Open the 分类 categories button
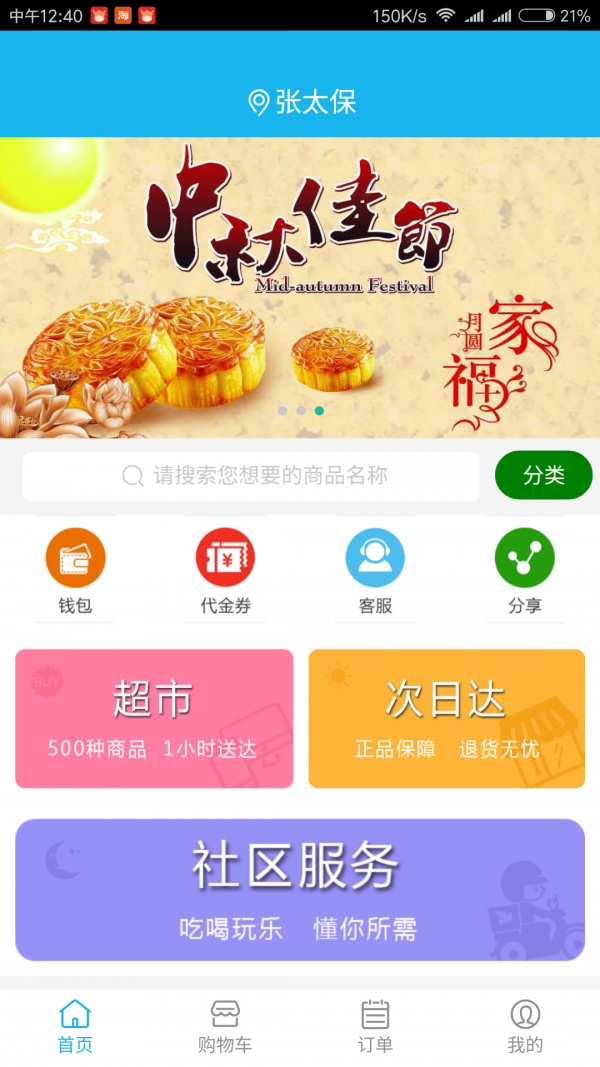Viewport: 600px width, 1067px height. (544, 475)
